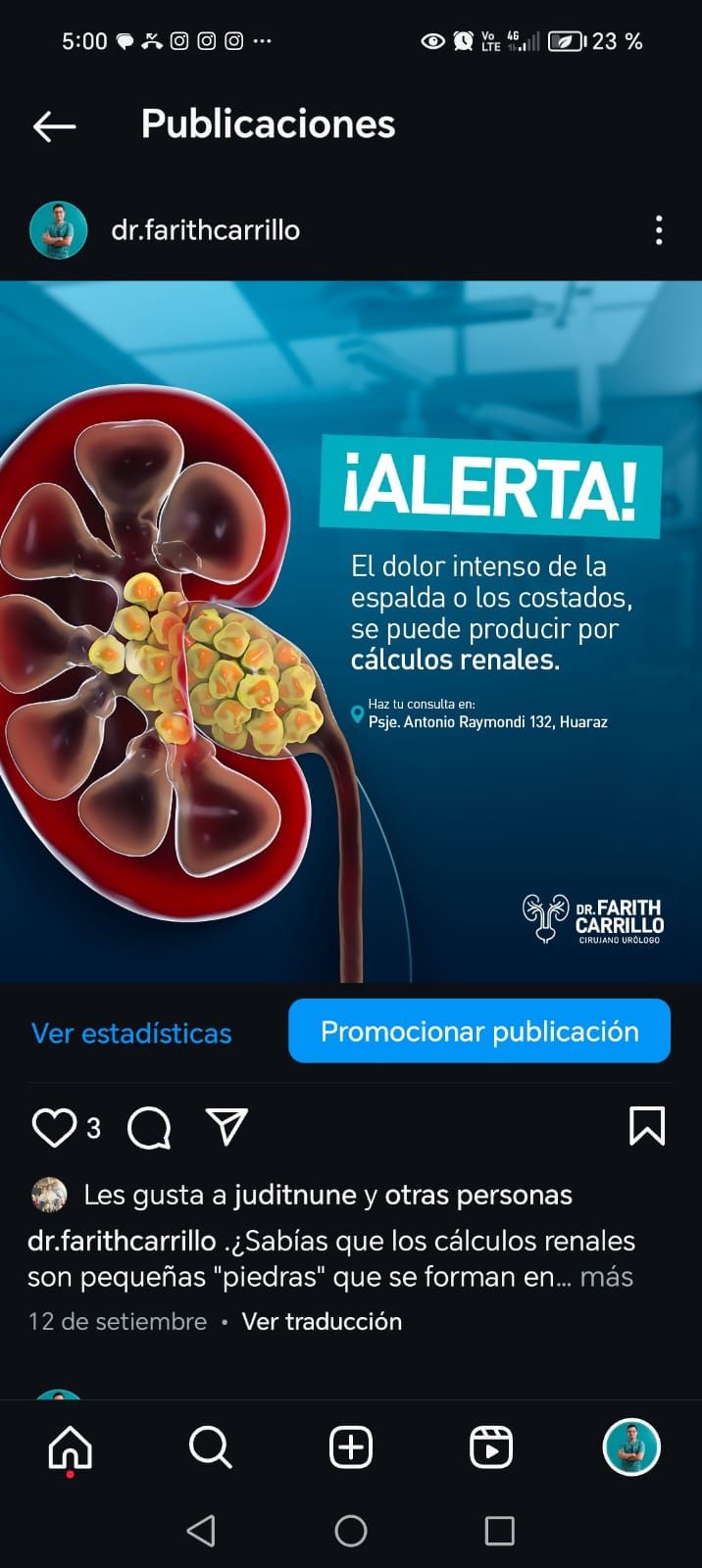Tap Promocionar publicación button
702x1568 pixels.
tap(479, 1031)
